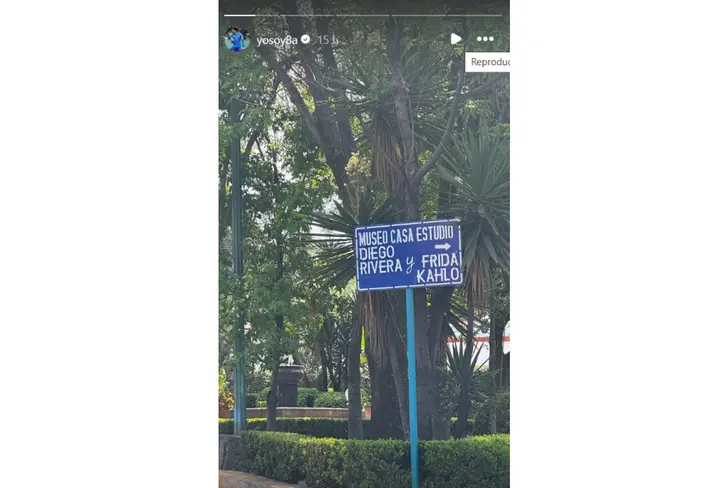Open yosoy8a's profile picture
This screenshot has height=488, width=728.
[x=236, y=39]
